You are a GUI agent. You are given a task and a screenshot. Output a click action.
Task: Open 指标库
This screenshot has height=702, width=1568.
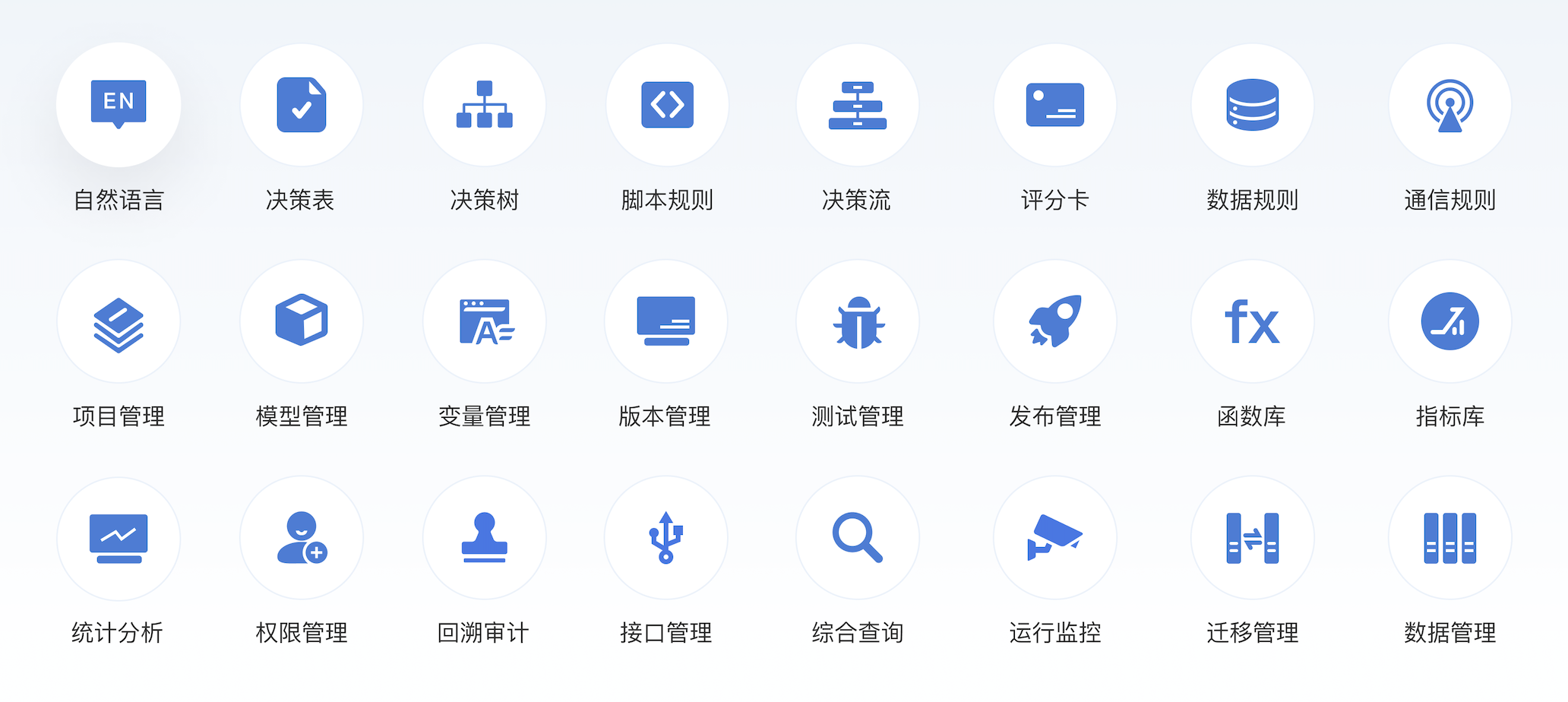[1450, 321]
